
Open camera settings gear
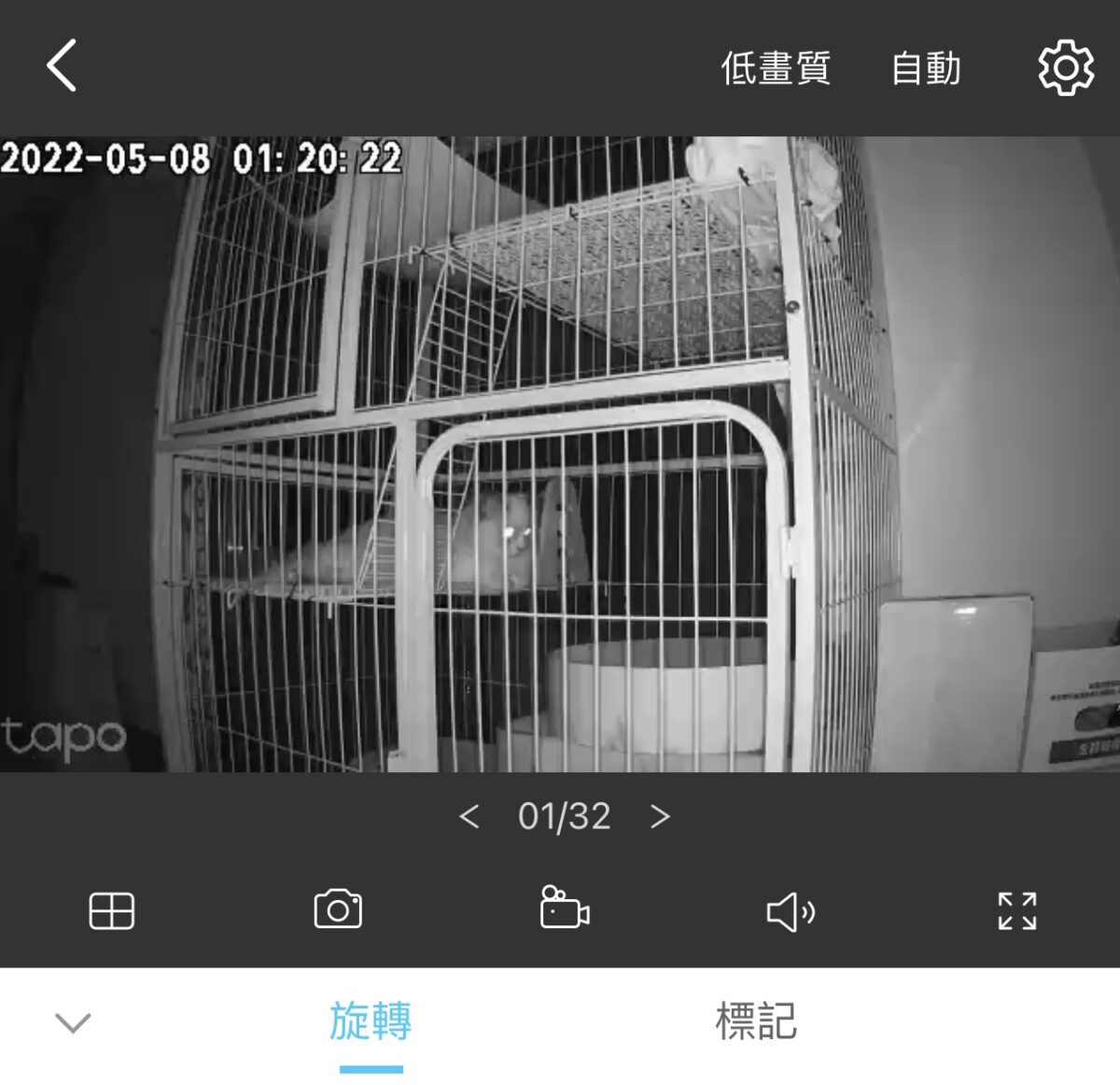[1065, 68]
